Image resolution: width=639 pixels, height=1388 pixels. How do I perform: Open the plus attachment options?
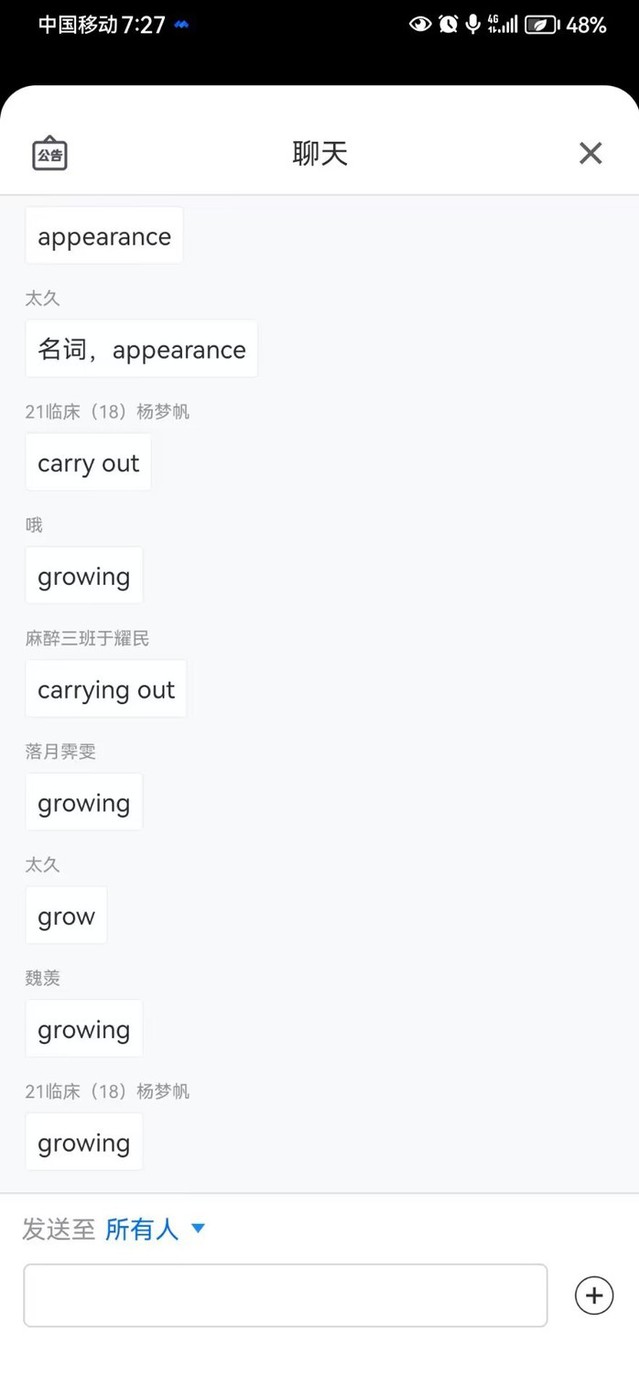coord(594,1296)
